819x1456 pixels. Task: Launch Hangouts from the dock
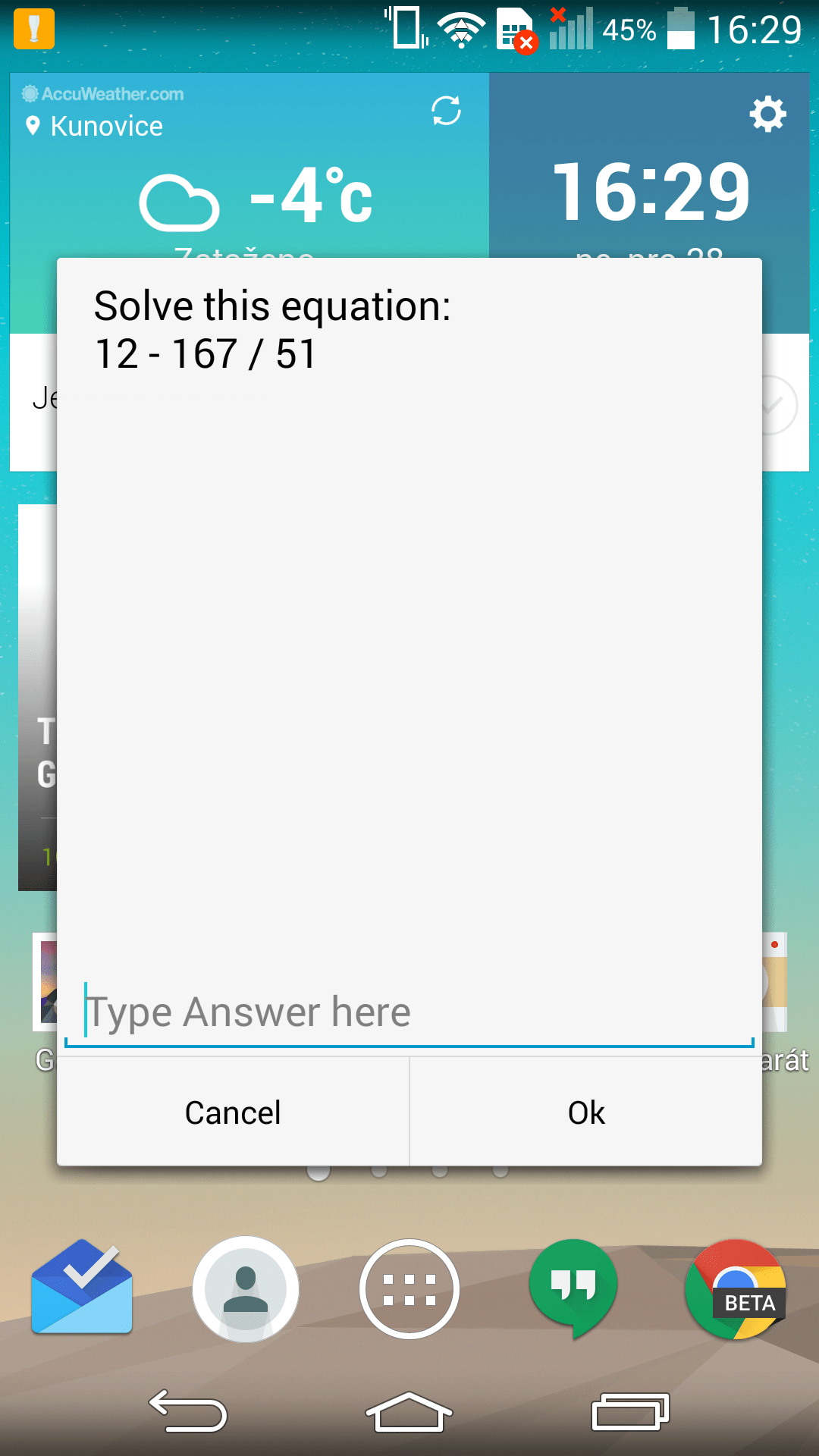[x=573, y=1288]
